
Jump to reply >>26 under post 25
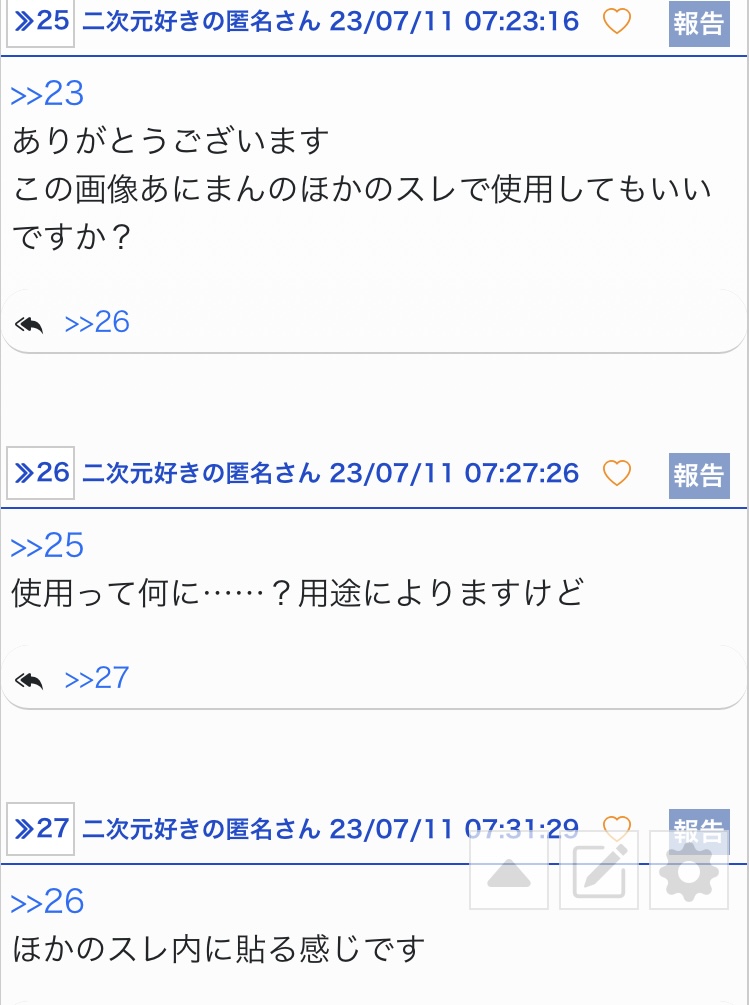click(97, 322)
